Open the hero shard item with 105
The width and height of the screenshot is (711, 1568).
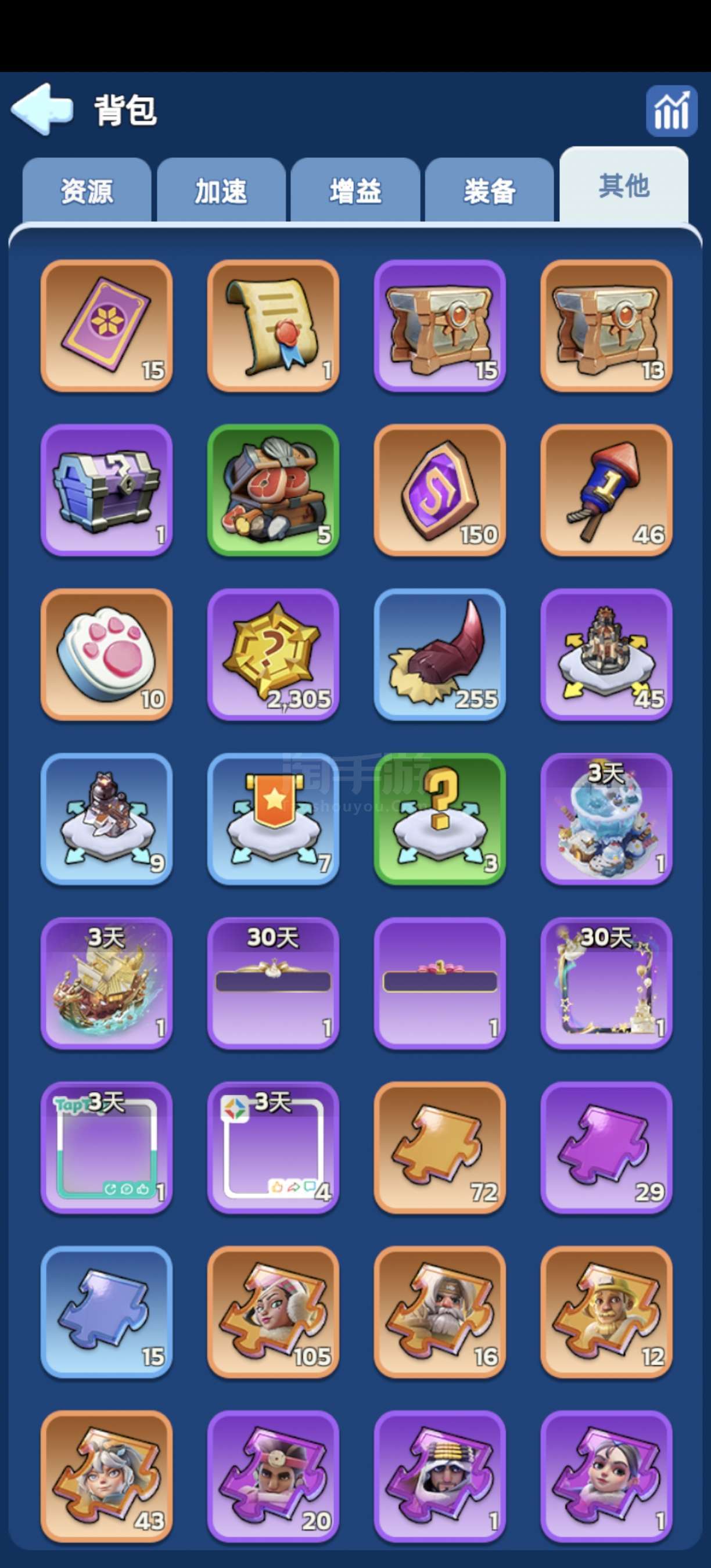[x=272, y=1312]
